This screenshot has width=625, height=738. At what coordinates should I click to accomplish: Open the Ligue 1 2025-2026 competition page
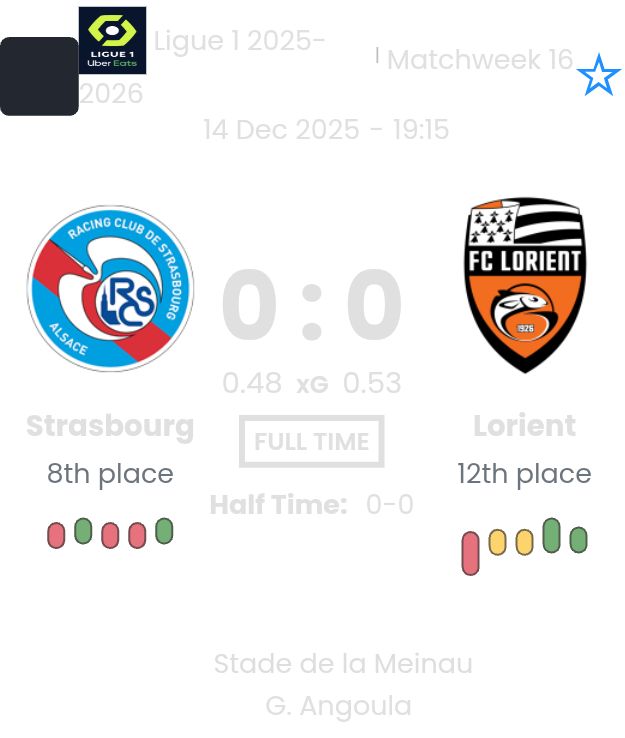click(x=238, y=42)
